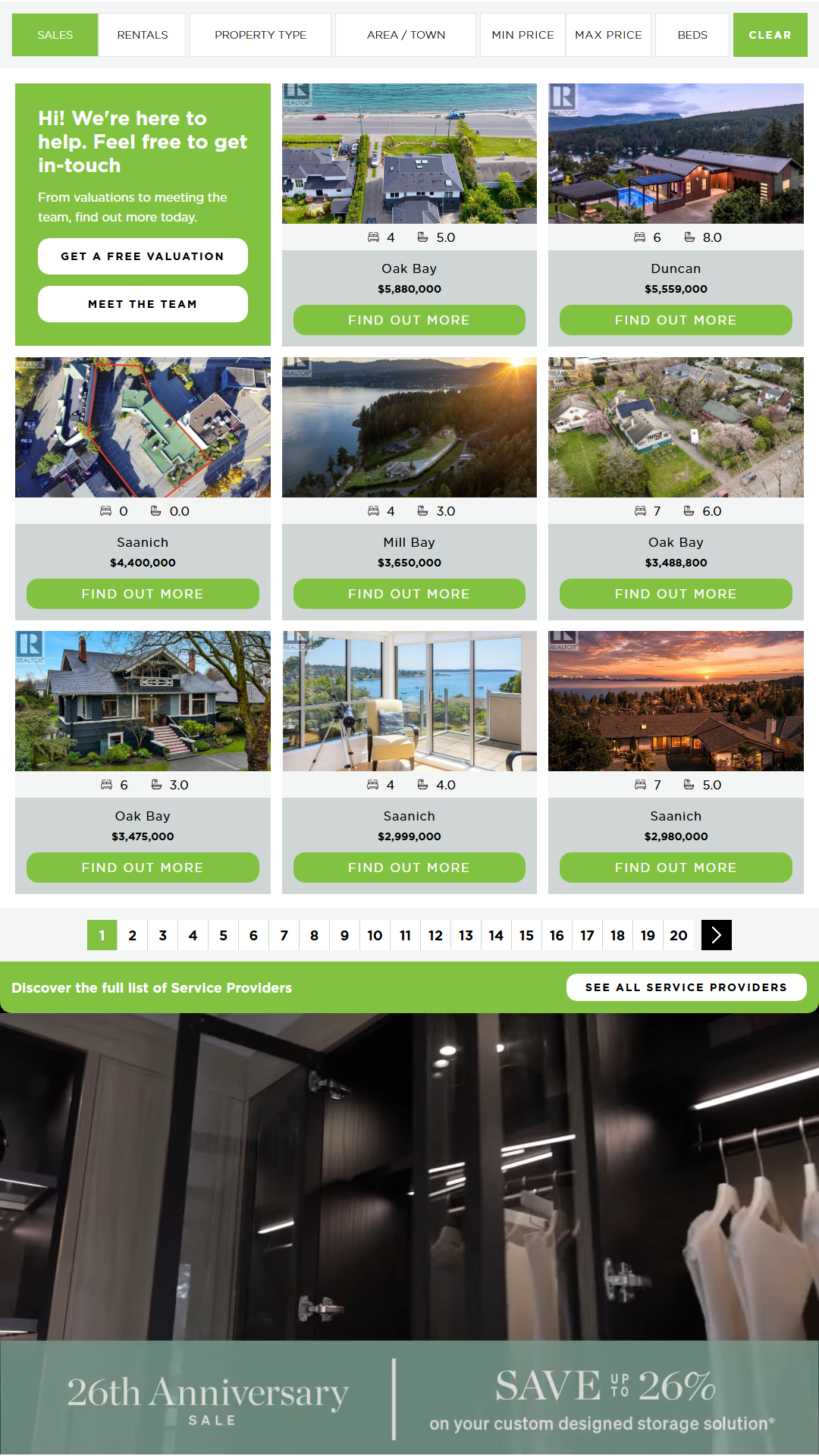Find out more about $2,999,000 Saanich listing
The height and width of the screenshot is (1456, 819).
pos(409,868)
